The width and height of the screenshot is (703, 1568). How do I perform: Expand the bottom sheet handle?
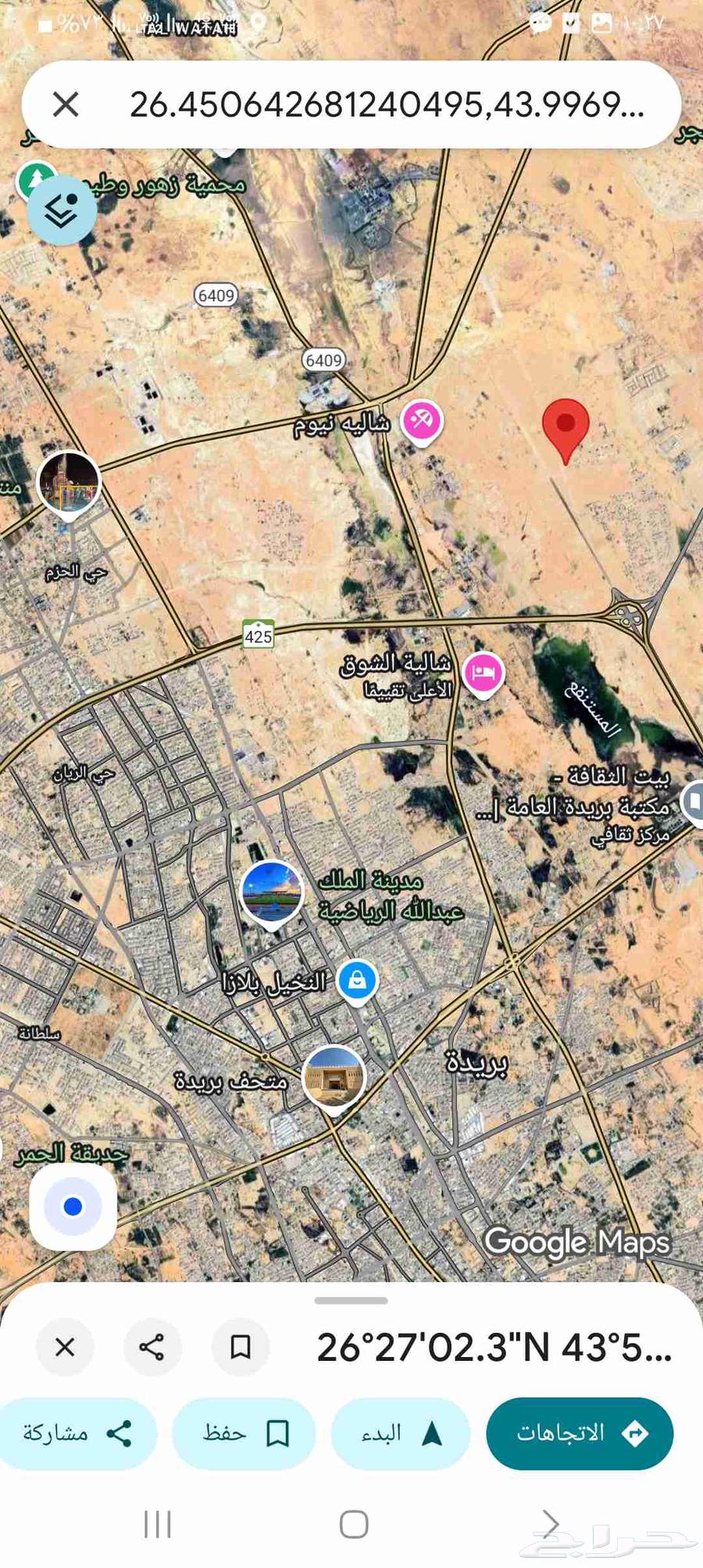351,1301
